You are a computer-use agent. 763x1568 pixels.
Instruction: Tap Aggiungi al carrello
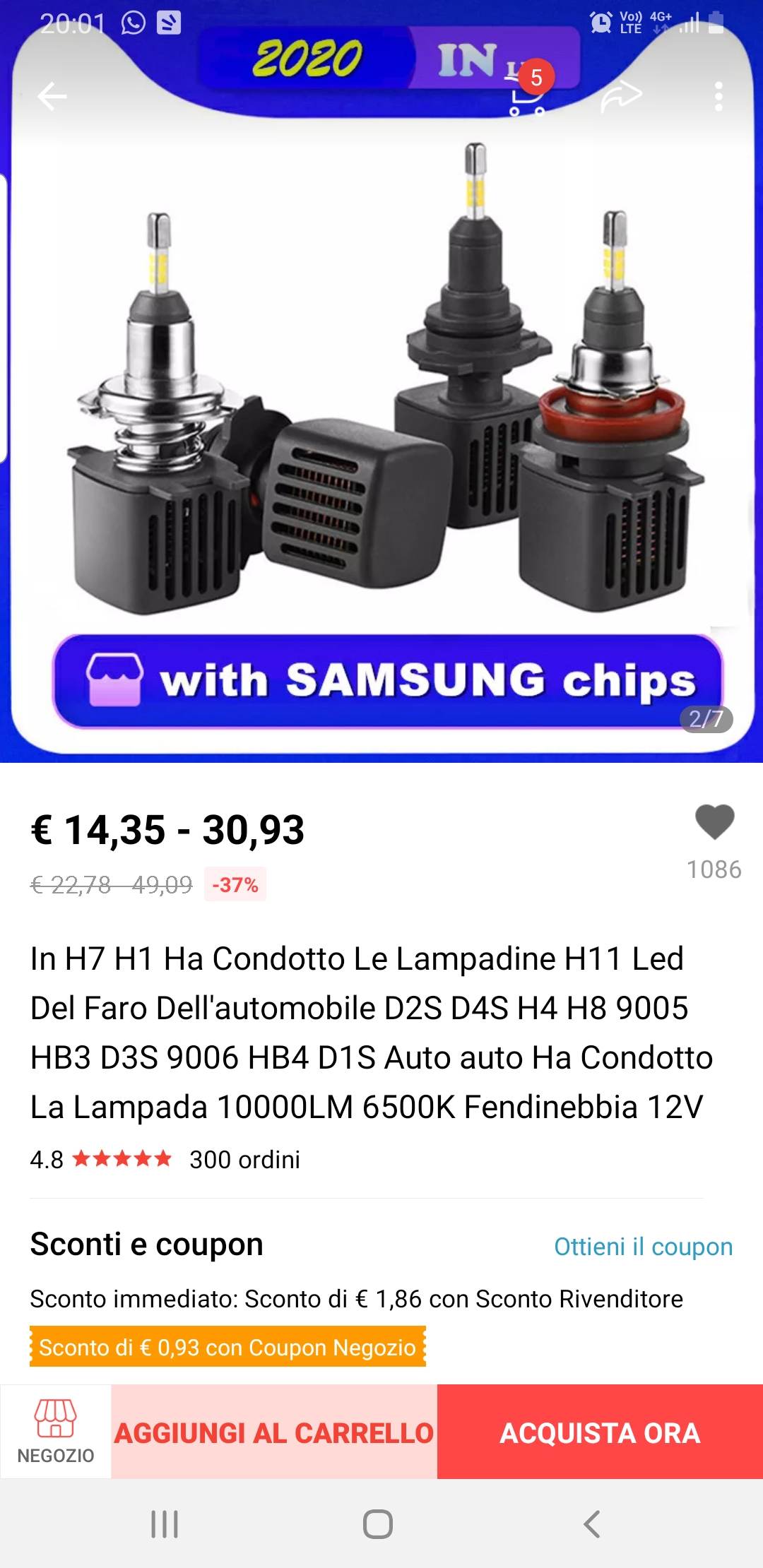tap(274, 1432)
